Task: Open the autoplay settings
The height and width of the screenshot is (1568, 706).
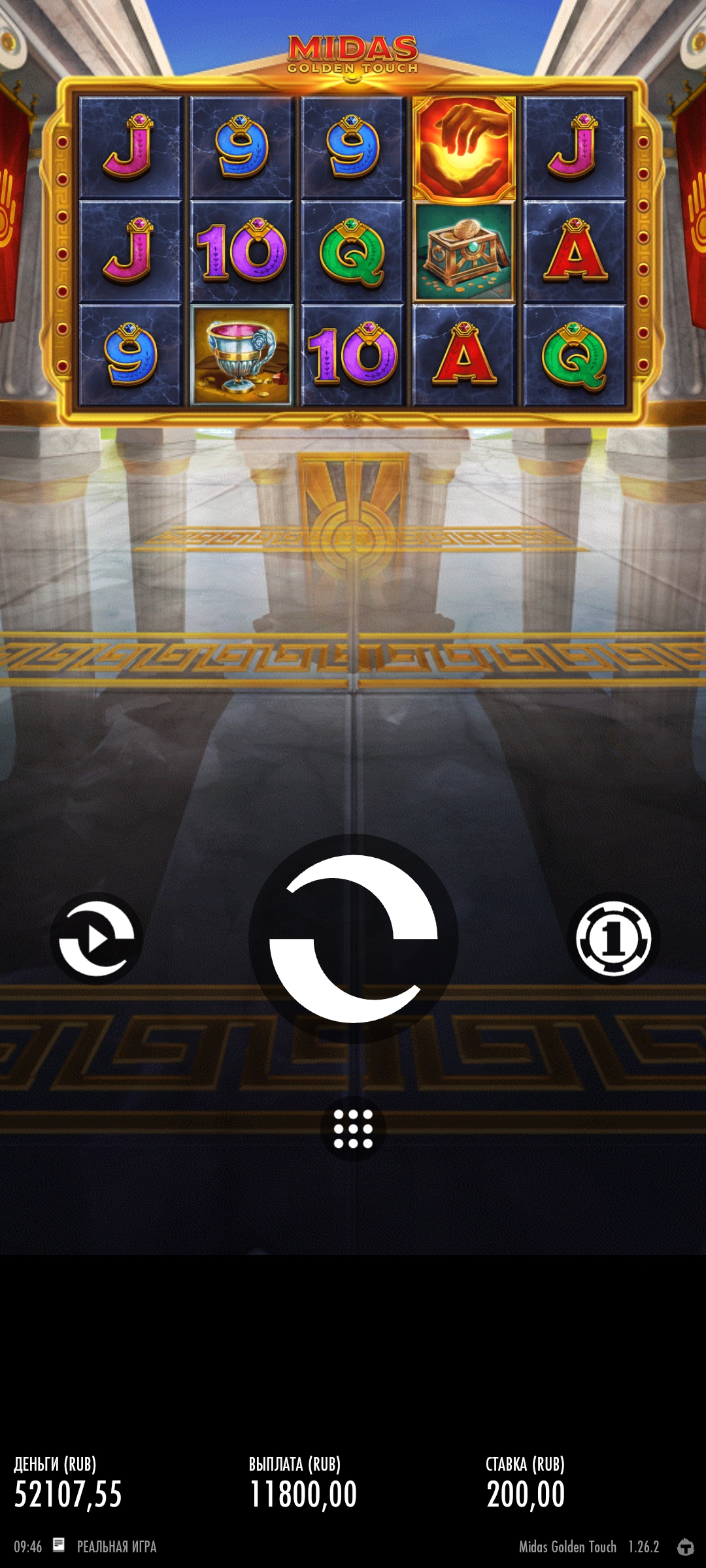Action: pyautogui.click(x=97, y=939)
